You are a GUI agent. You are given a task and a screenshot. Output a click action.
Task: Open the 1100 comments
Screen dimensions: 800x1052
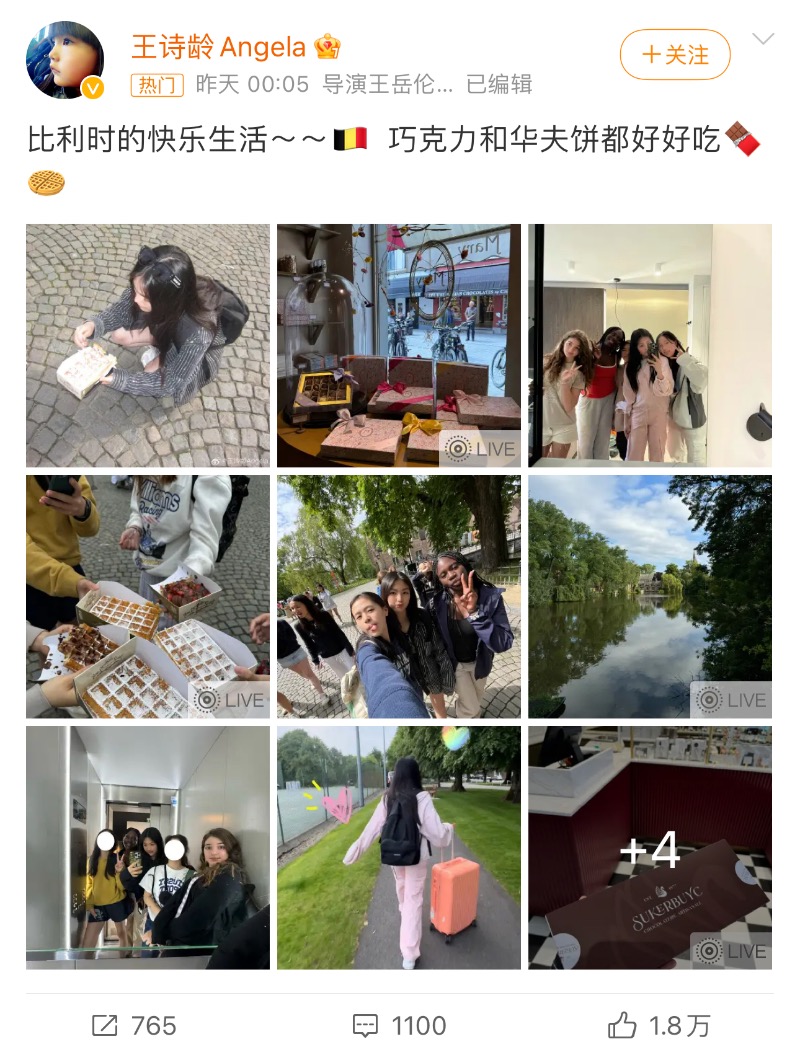(399, 1025)
